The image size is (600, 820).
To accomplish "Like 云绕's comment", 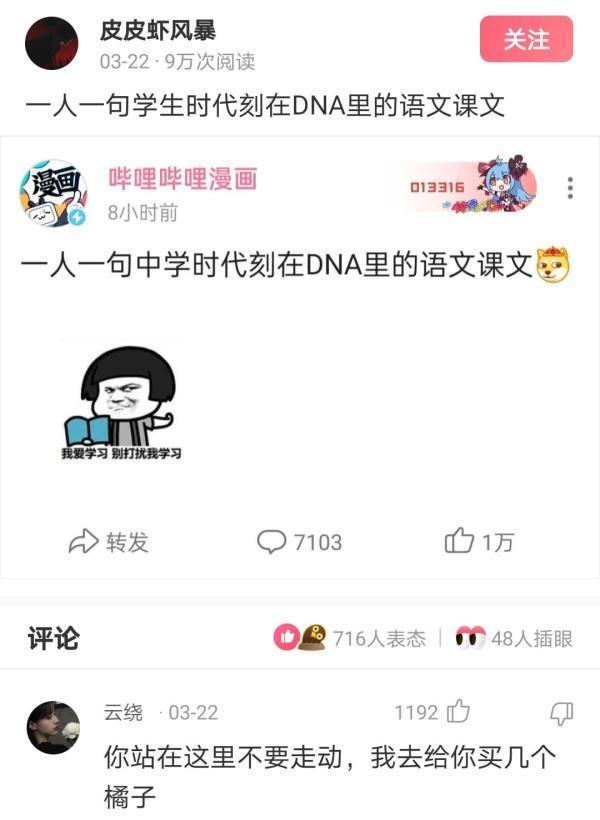I will (x=459, y=712).
